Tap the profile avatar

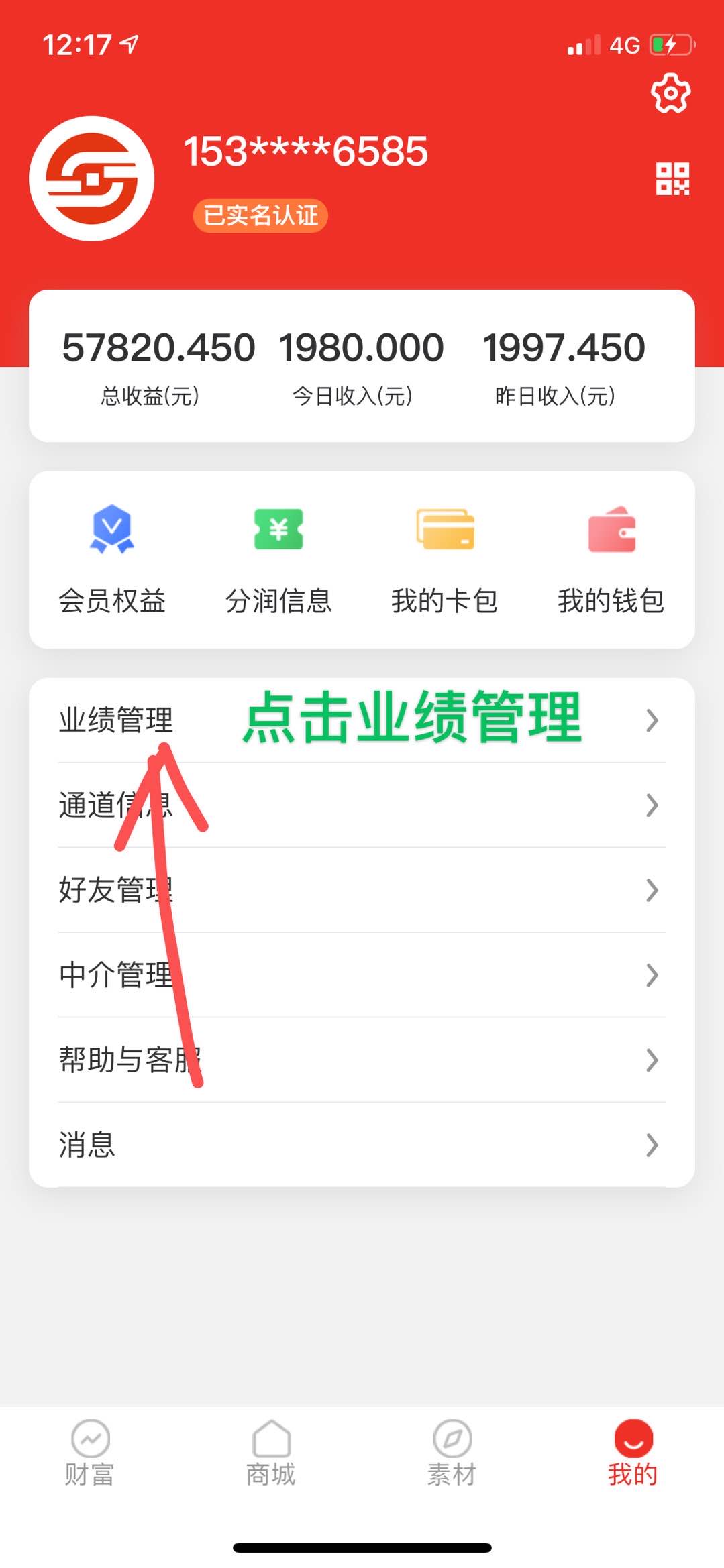point(92,178)
